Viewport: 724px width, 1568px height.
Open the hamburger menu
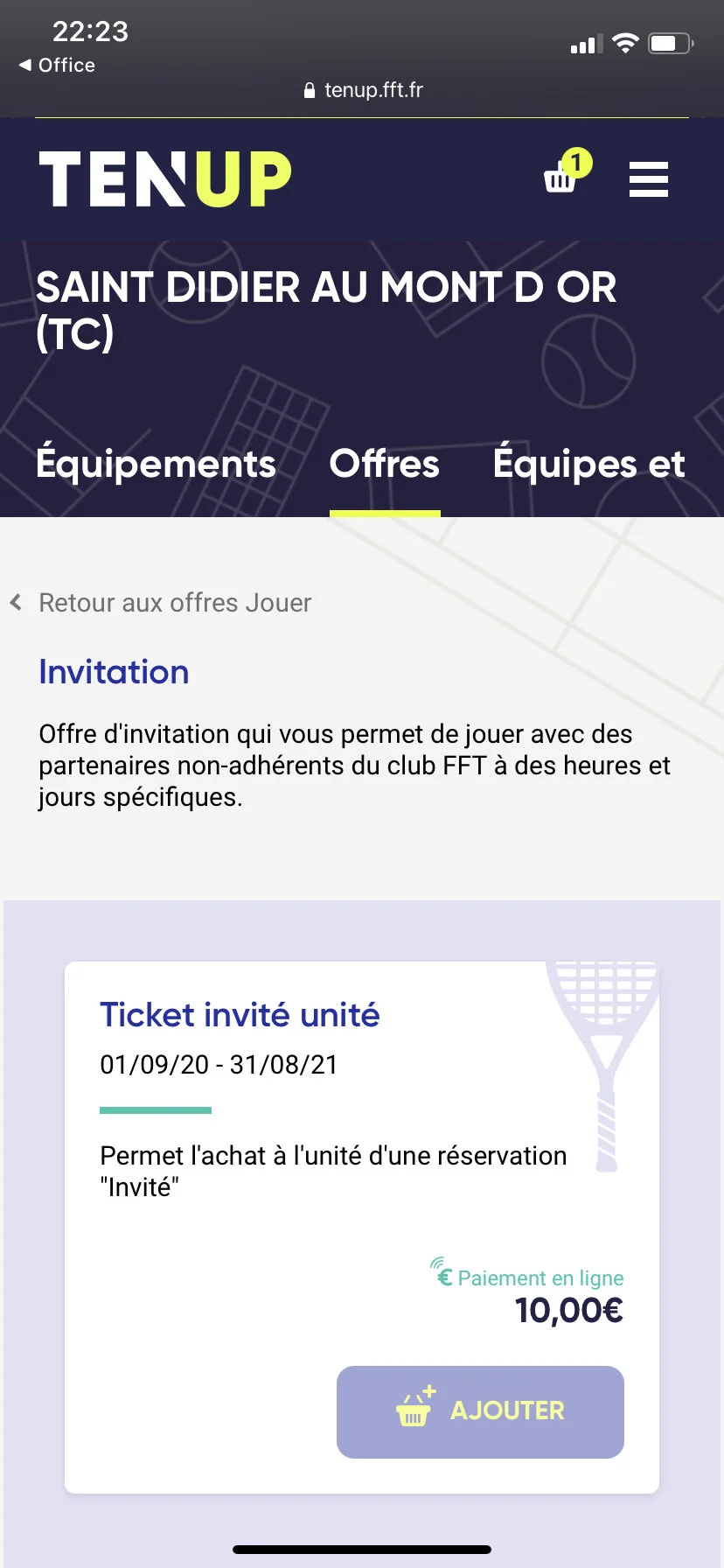[x=648, y=179]
